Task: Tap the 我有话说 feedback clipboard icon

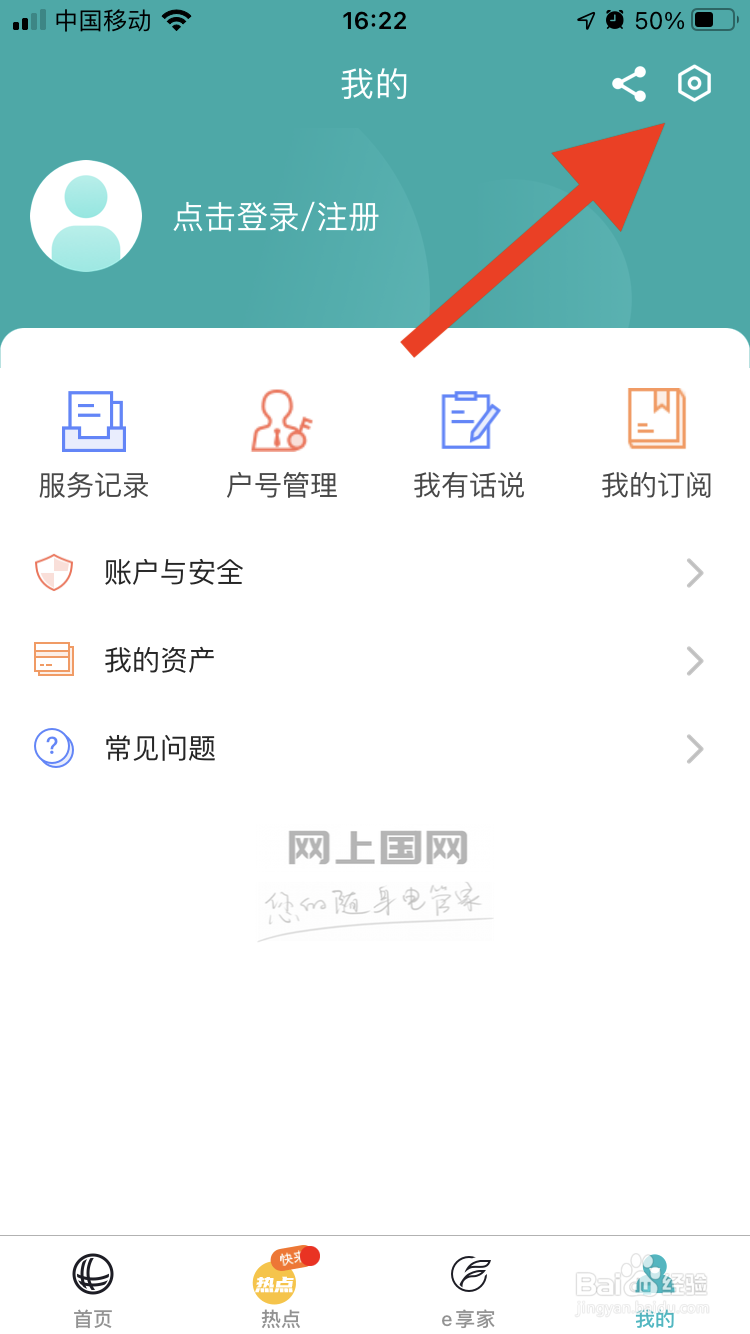Action: point(467,420)
